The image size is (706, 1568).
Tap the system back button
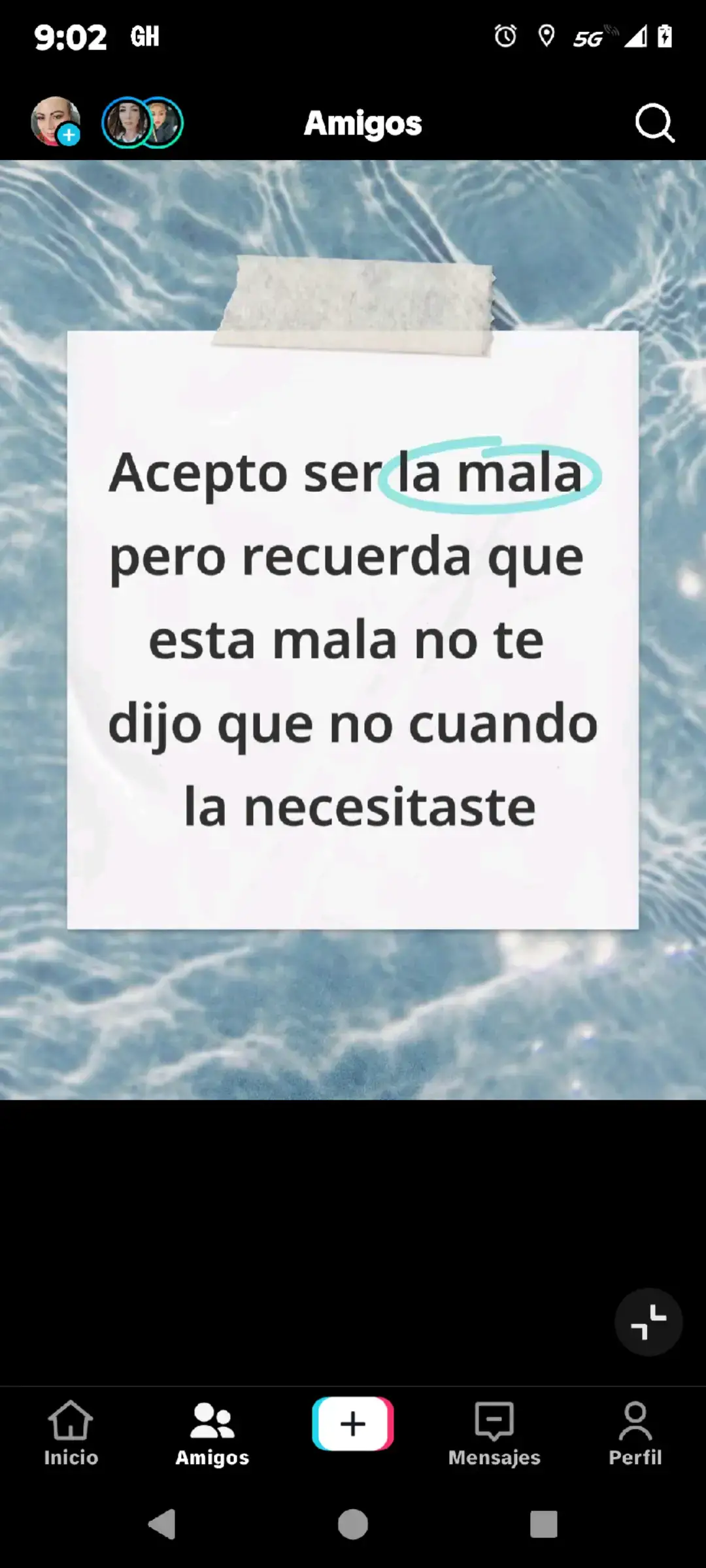162,1524
